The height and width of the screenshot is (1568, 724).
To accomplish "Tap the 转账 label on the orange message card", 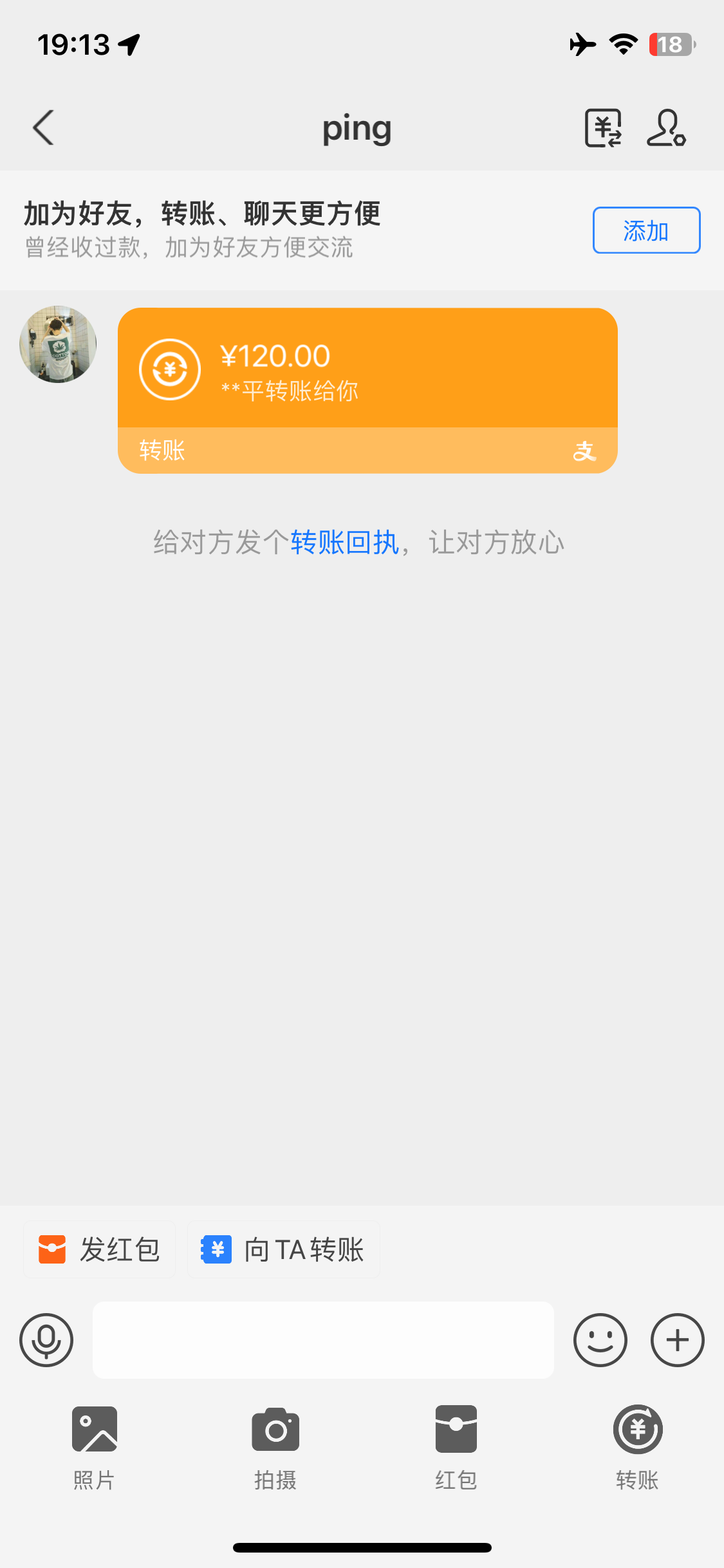I will click(160, 451).
